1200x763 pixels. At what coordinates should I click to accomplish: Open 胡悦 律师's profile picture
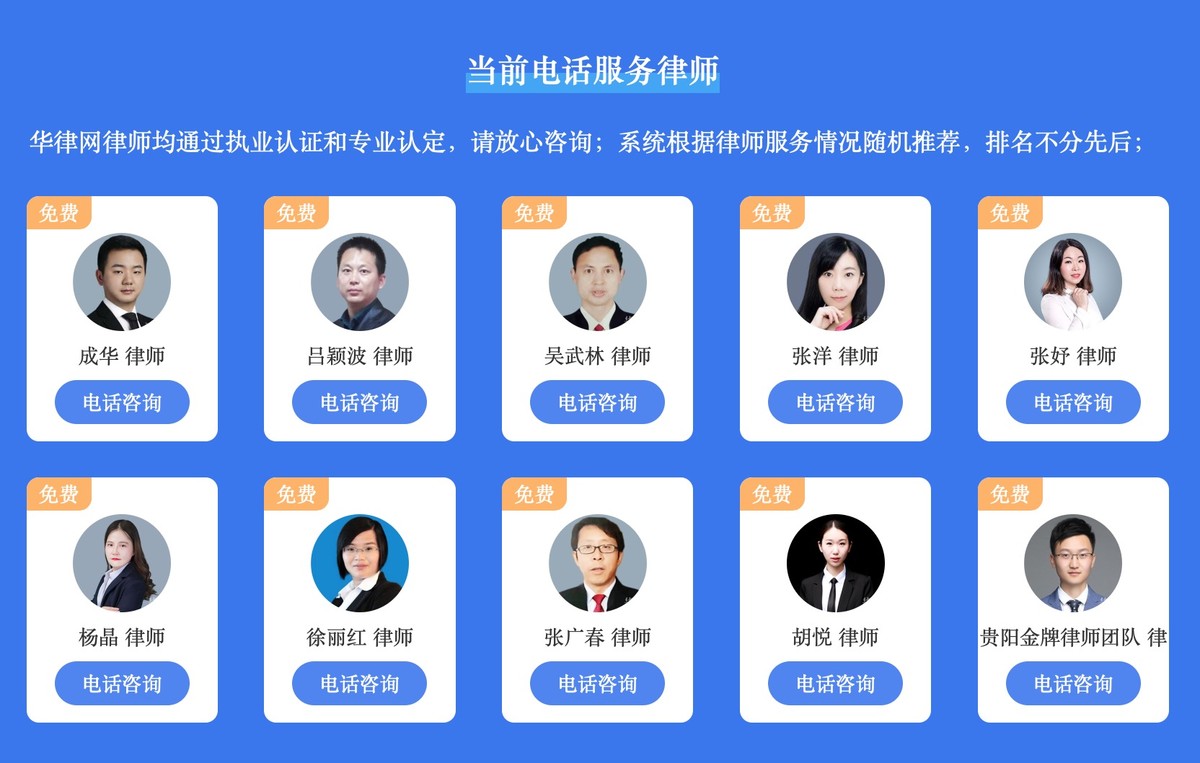pyautogui.click(x=835, y=563)
